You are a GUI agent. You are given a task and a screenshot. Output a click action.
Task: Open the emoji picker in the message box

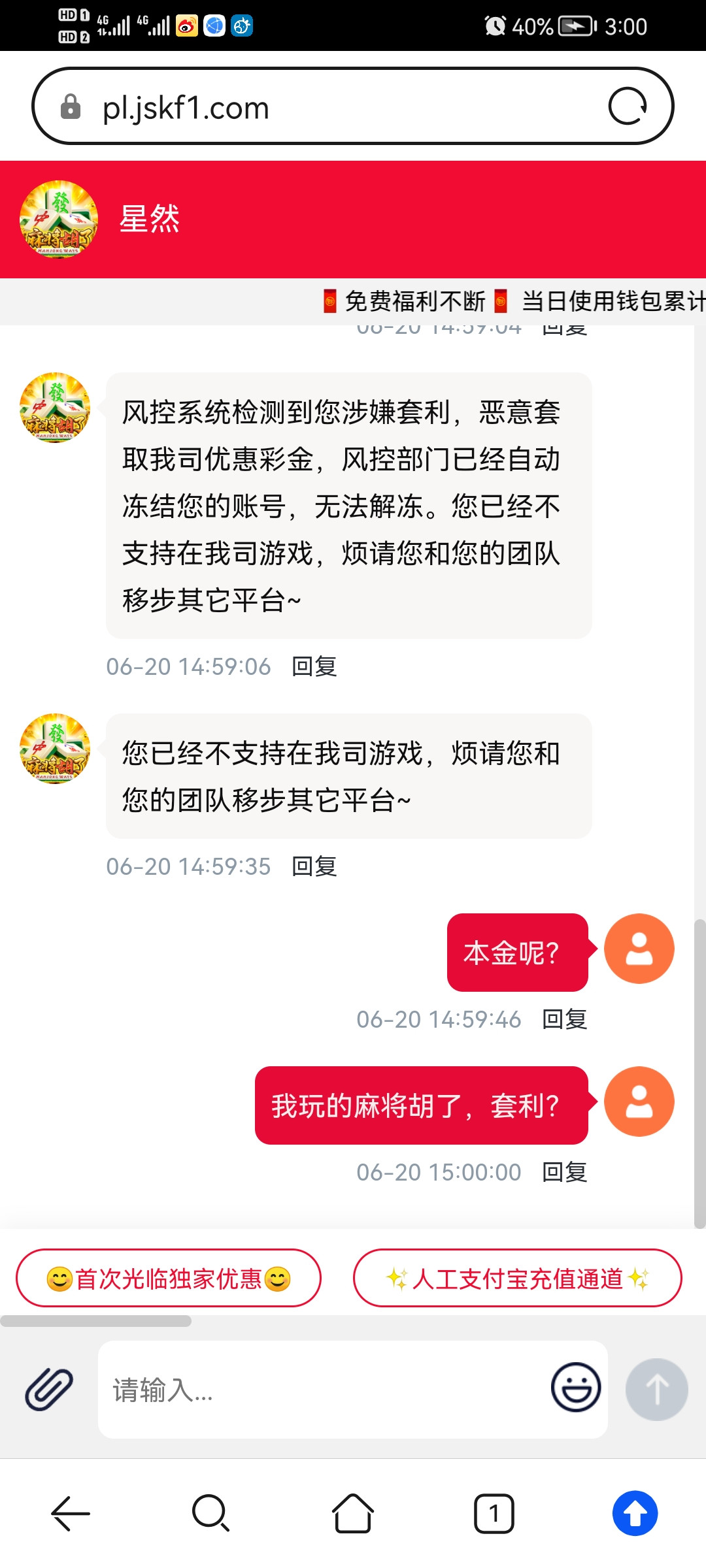click(575, 1387)
